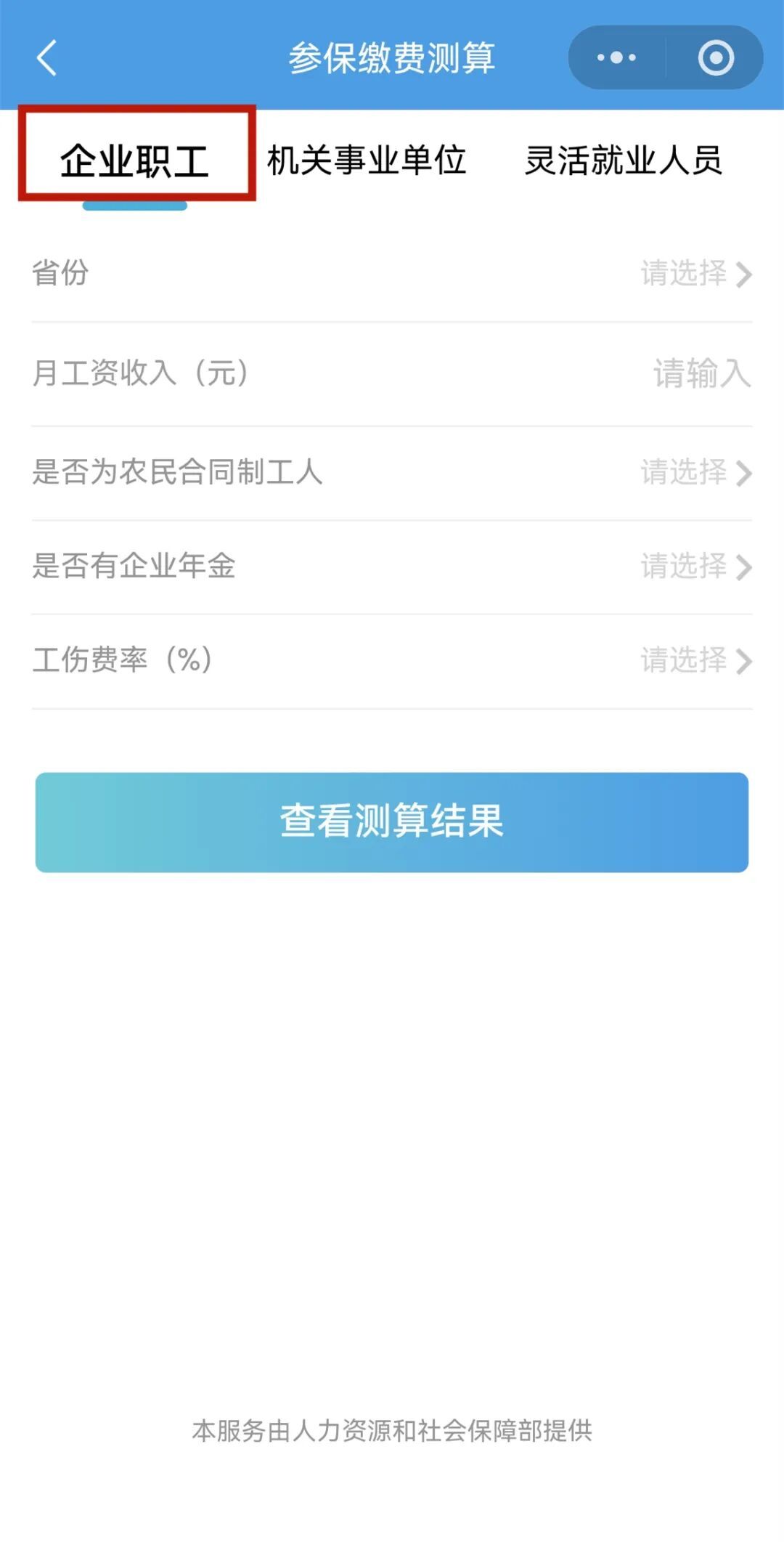
Task: Click the chevron beside 省份 field
Action: (744, 275)
